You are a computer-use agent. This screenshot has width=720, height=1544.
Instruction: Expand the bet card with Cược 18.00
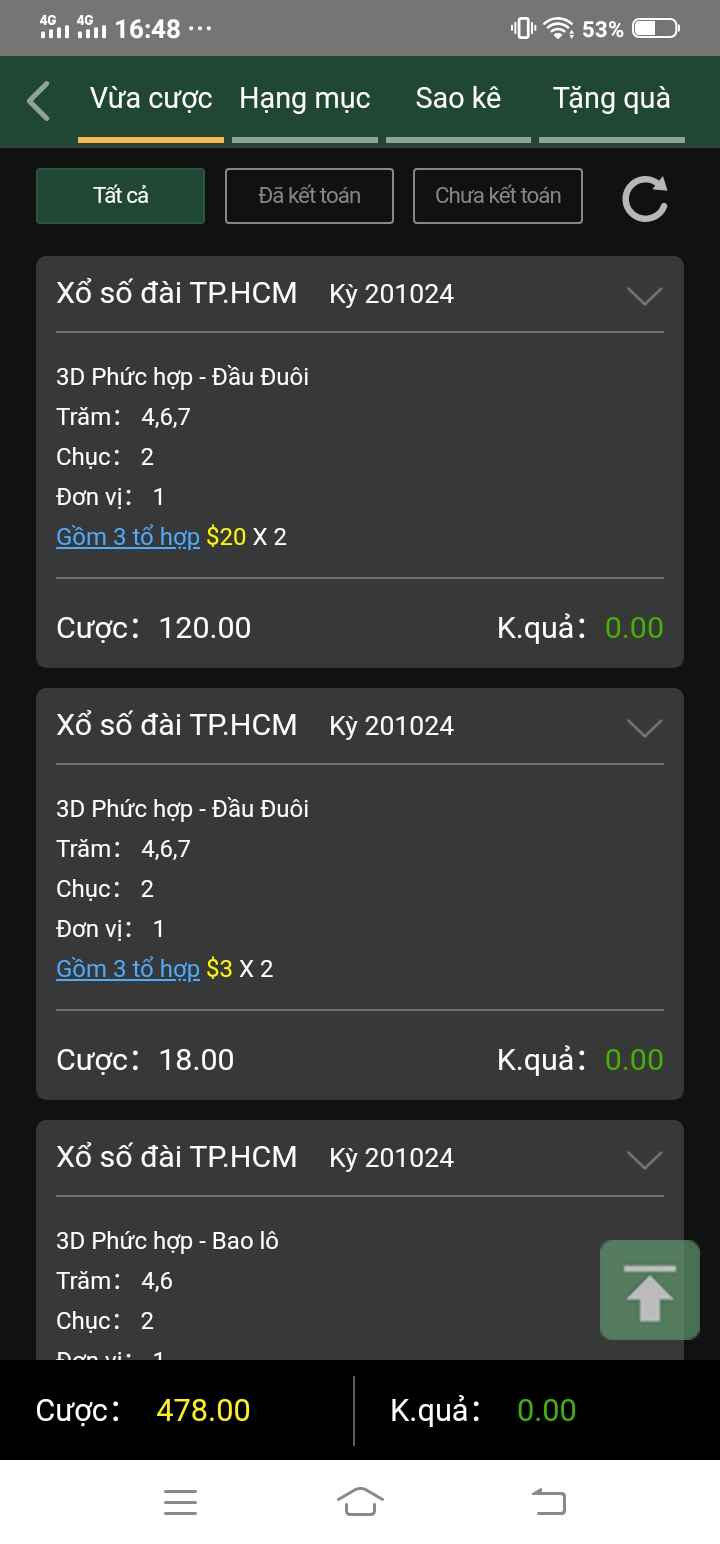click(644, 727)
